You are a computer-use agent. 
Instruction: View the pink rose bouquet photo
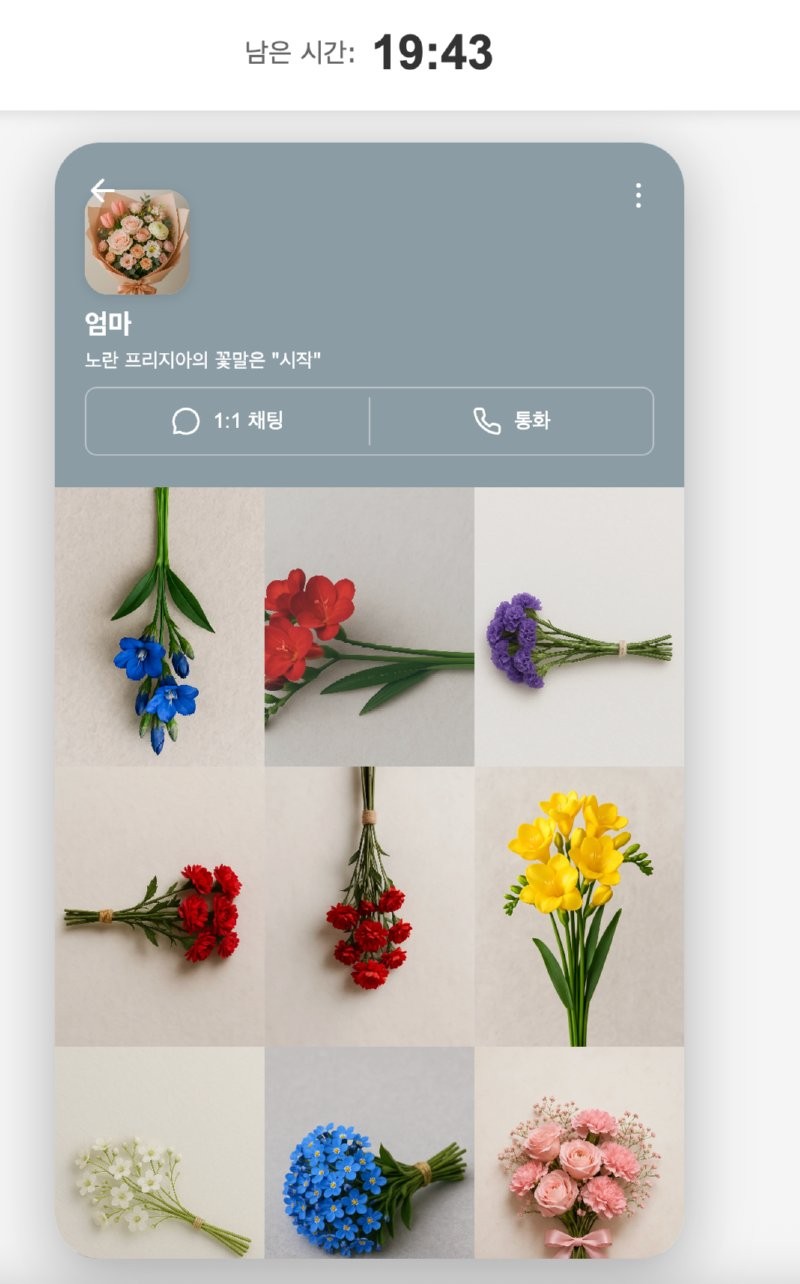tap(579, 1152)
